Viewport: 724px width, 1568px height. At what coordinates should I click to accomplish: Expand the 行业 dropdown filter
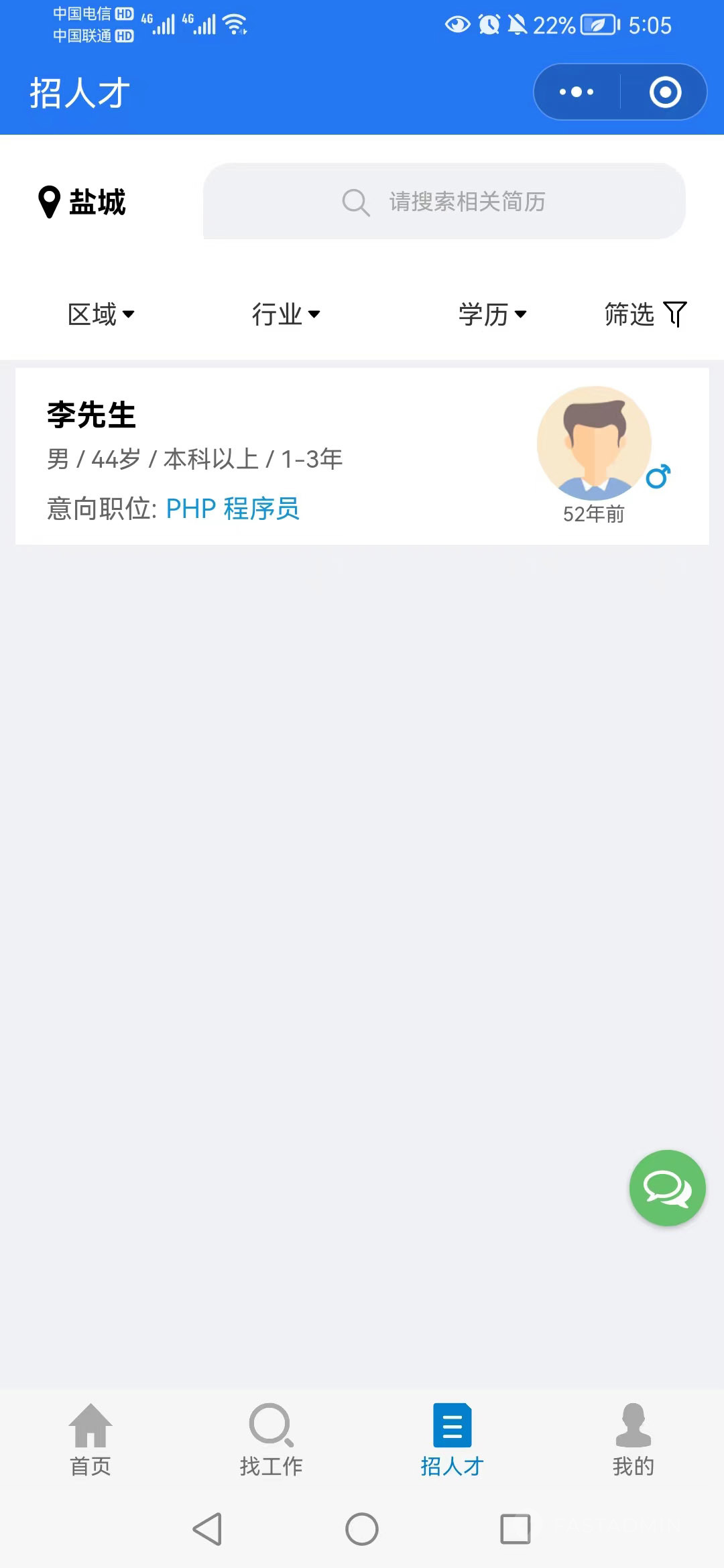point(286,314)
